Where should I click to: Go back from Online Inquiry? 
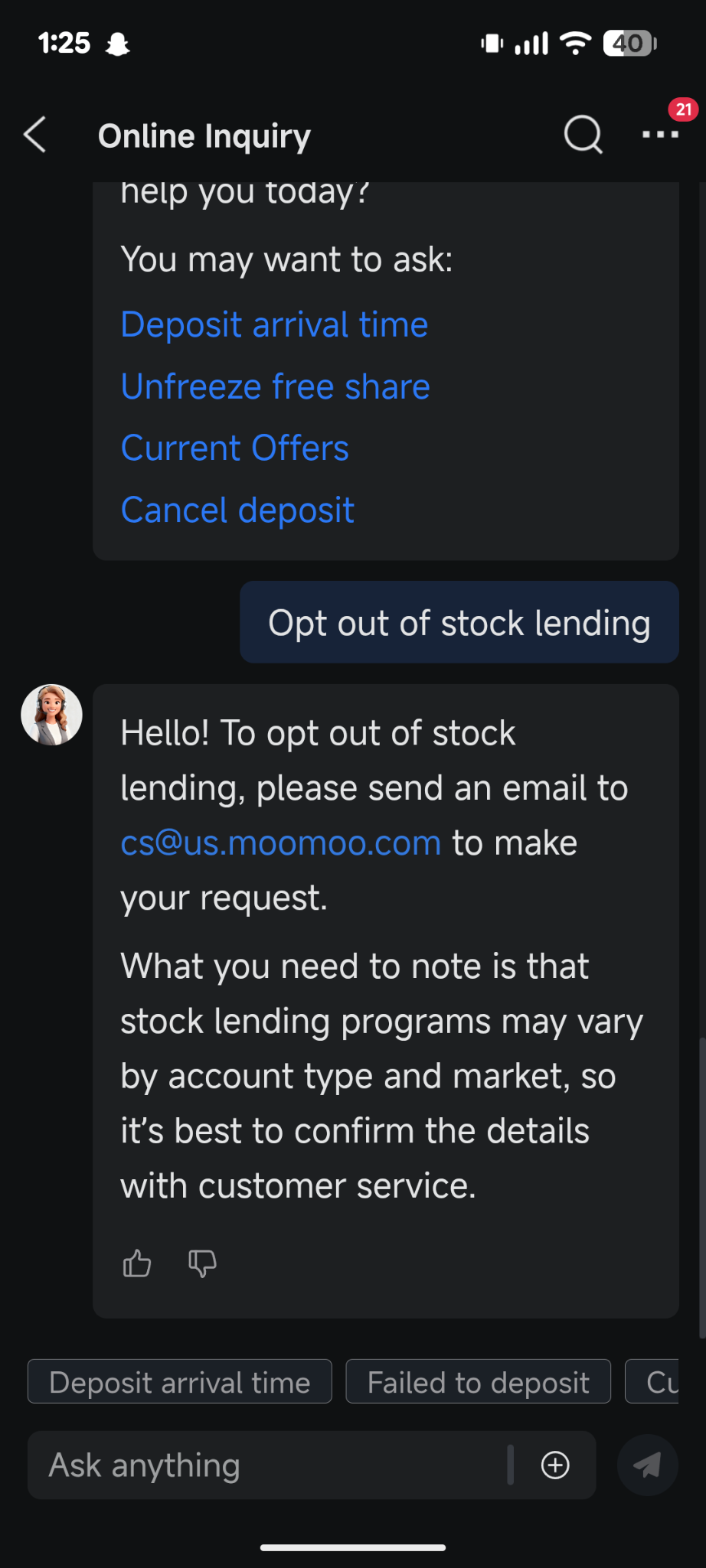click(35, 135)
